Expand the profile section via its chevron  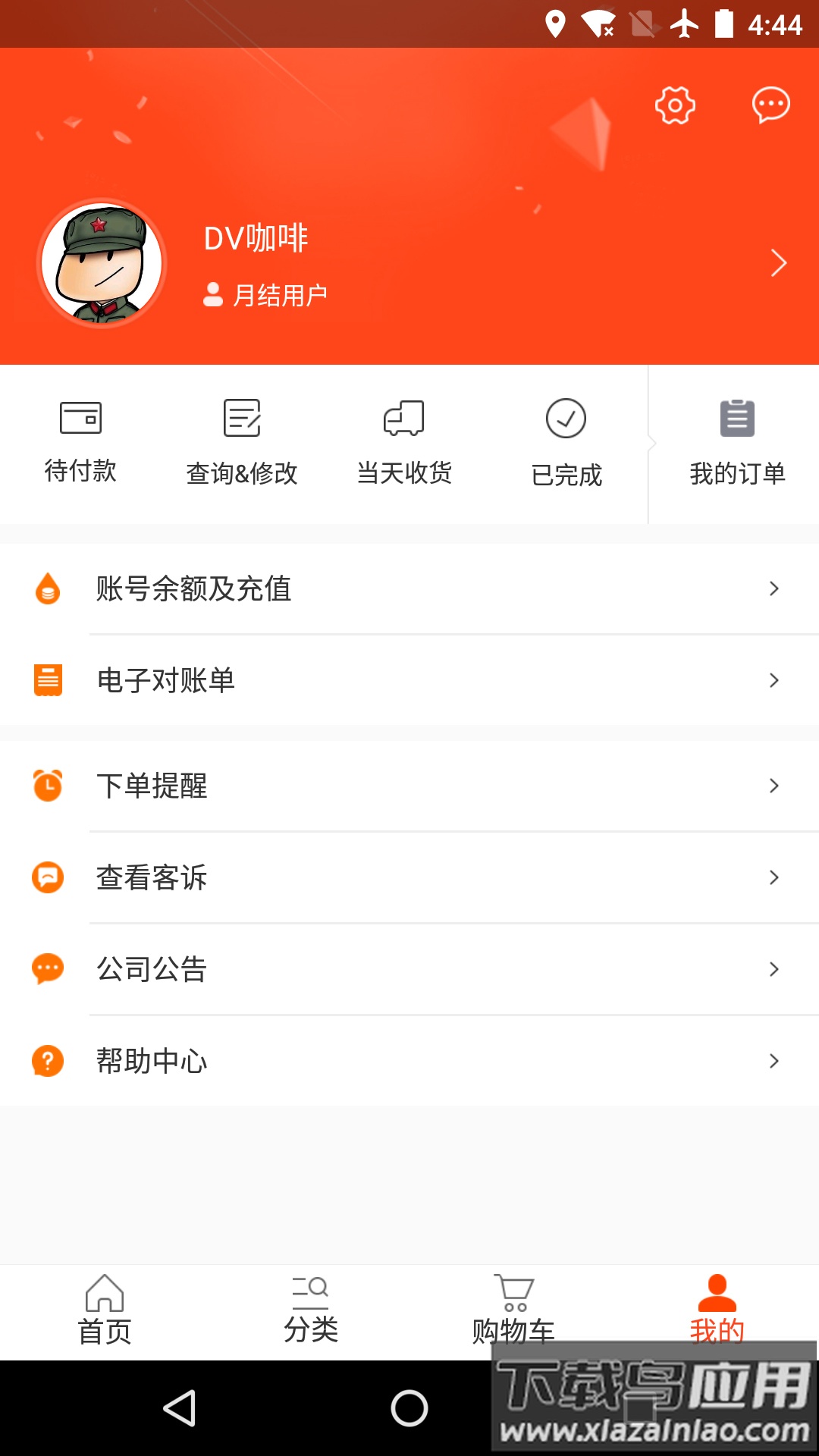click(778, 263)
